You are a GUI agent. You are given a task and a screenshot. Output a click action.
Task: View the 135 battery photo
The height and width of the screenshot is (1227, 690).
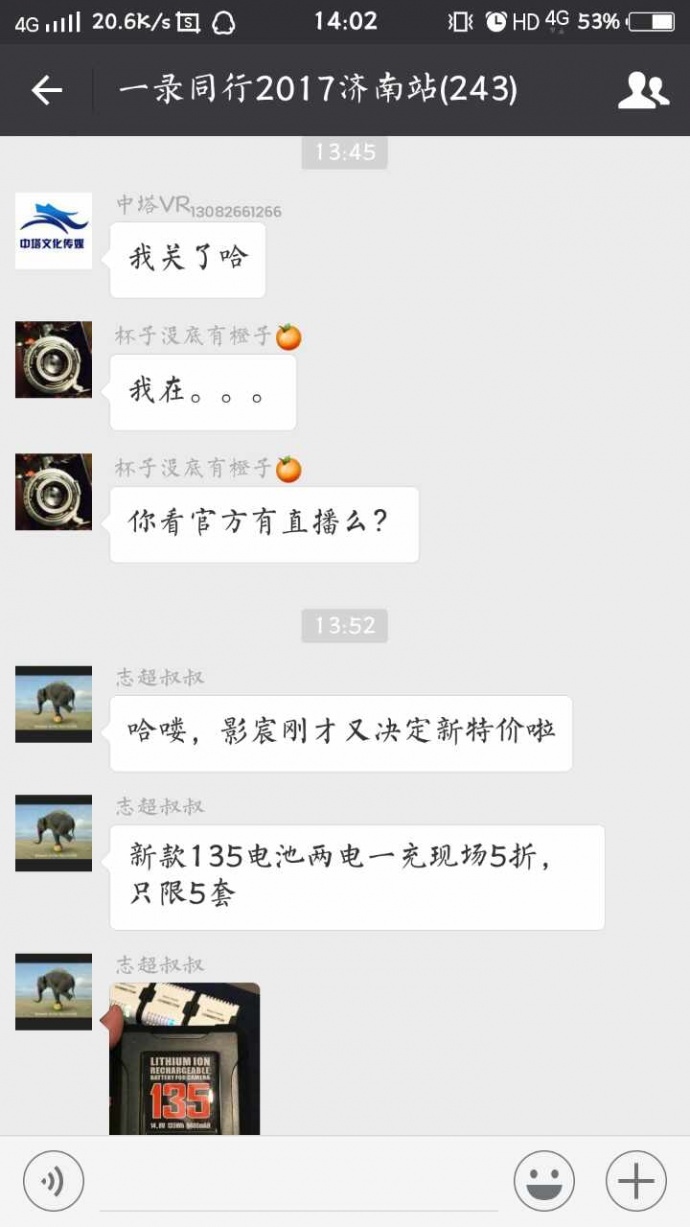(185, 1060)
